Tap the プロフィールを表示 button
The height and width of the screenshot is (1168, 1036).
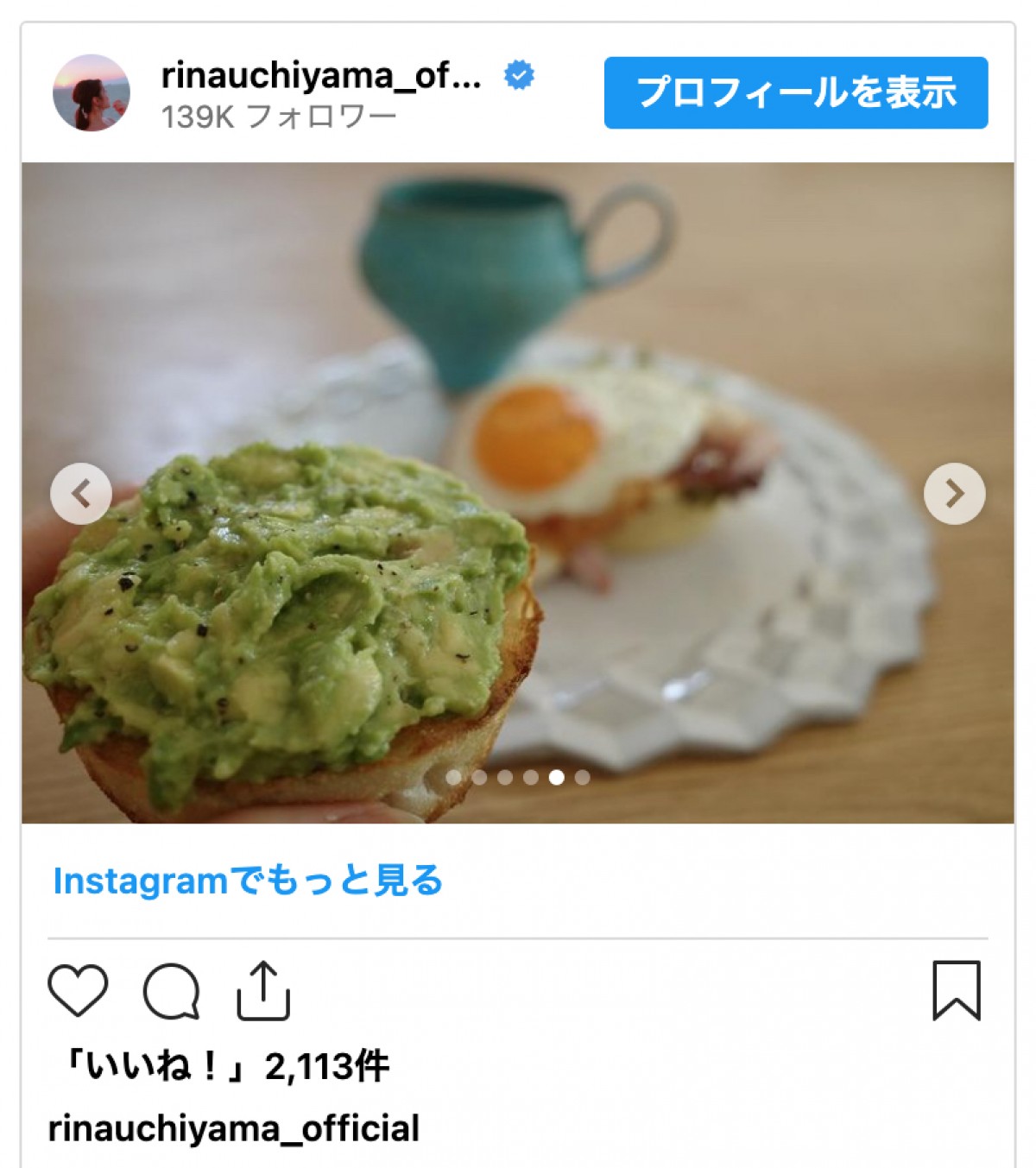coord(795,92)
